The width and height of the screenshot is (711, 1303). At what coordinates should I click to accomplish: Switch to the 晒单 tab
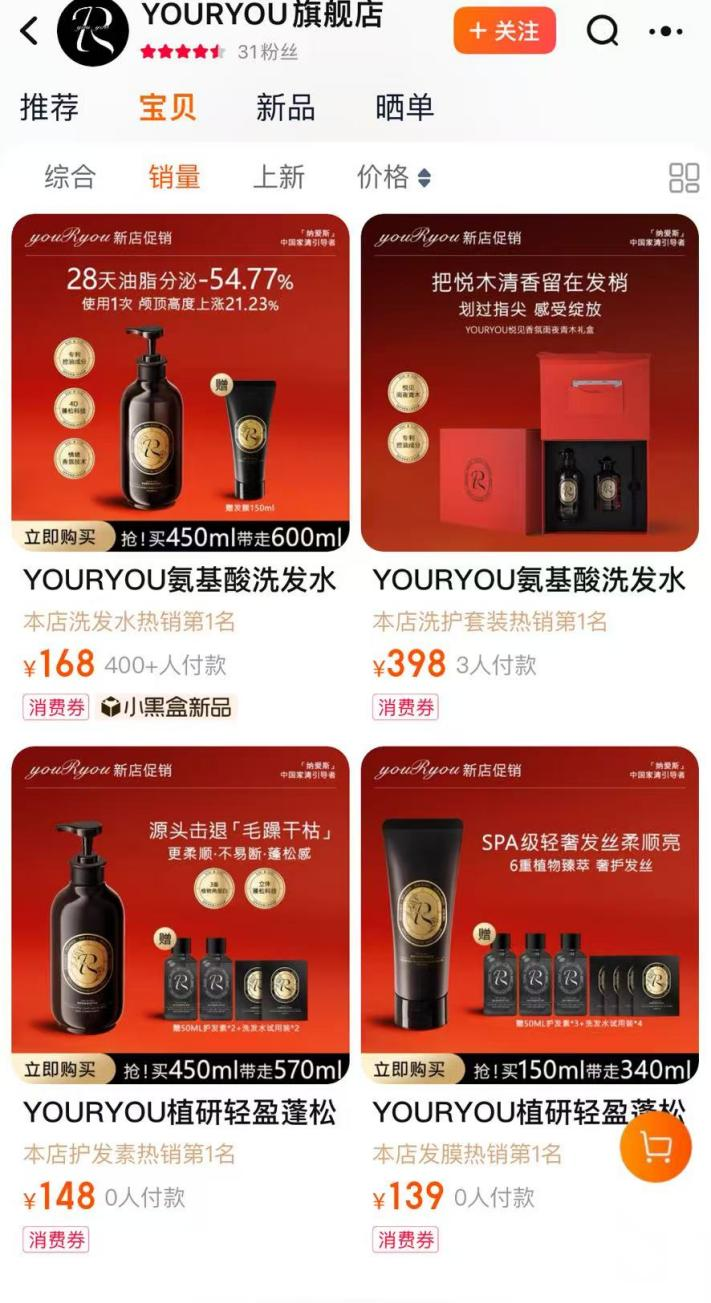click(x=405, y=108)
